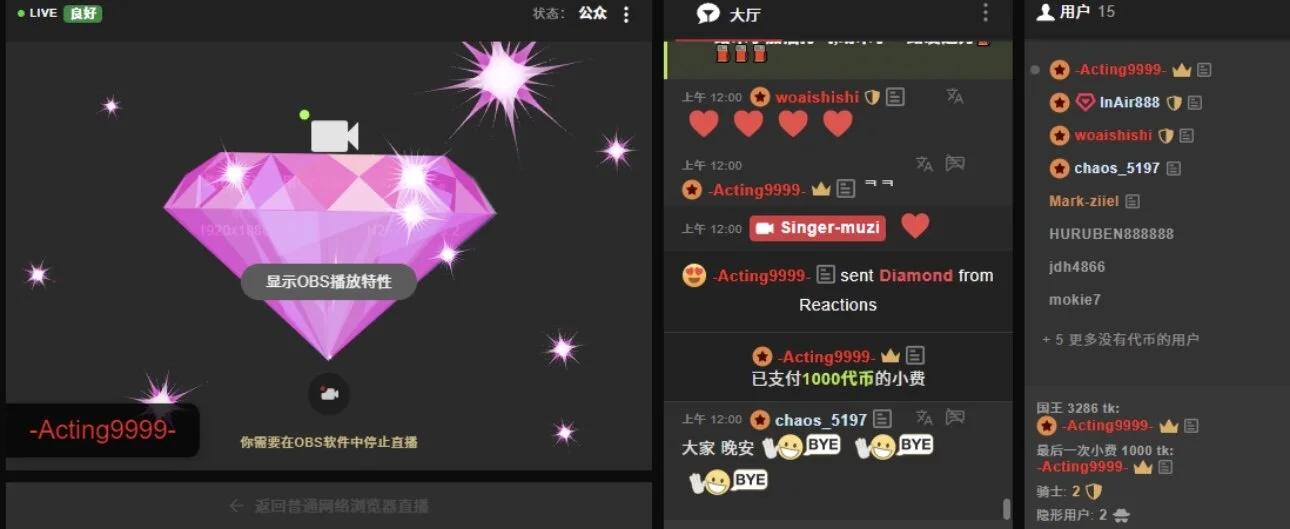This screenshot has height=529, width=1290.
Task: Tap the 显示OBS播放特性 button
Action: pos(328,282)
